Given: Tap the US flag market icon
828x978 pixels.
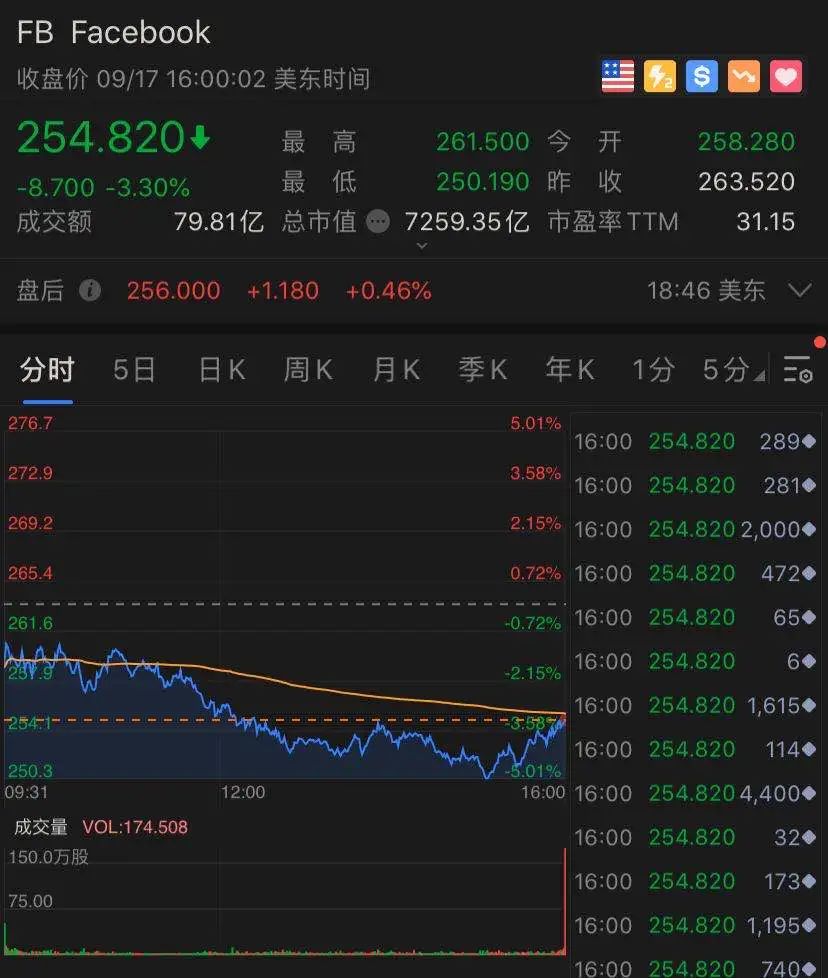Looking at the screenshot, I should 618,76.
